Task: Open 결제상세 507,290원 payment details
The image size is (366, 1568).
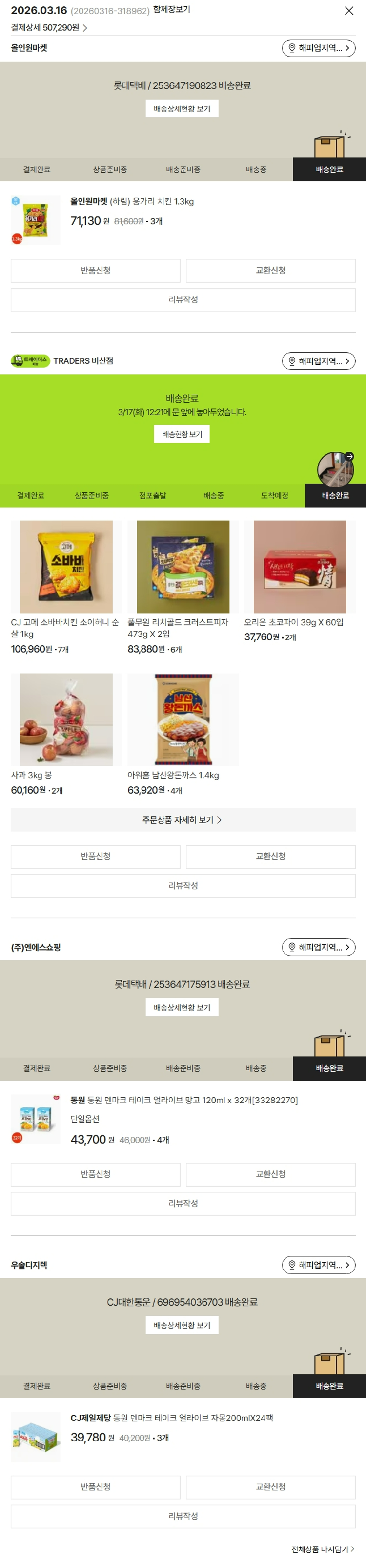Action: (x=49, y=28)
